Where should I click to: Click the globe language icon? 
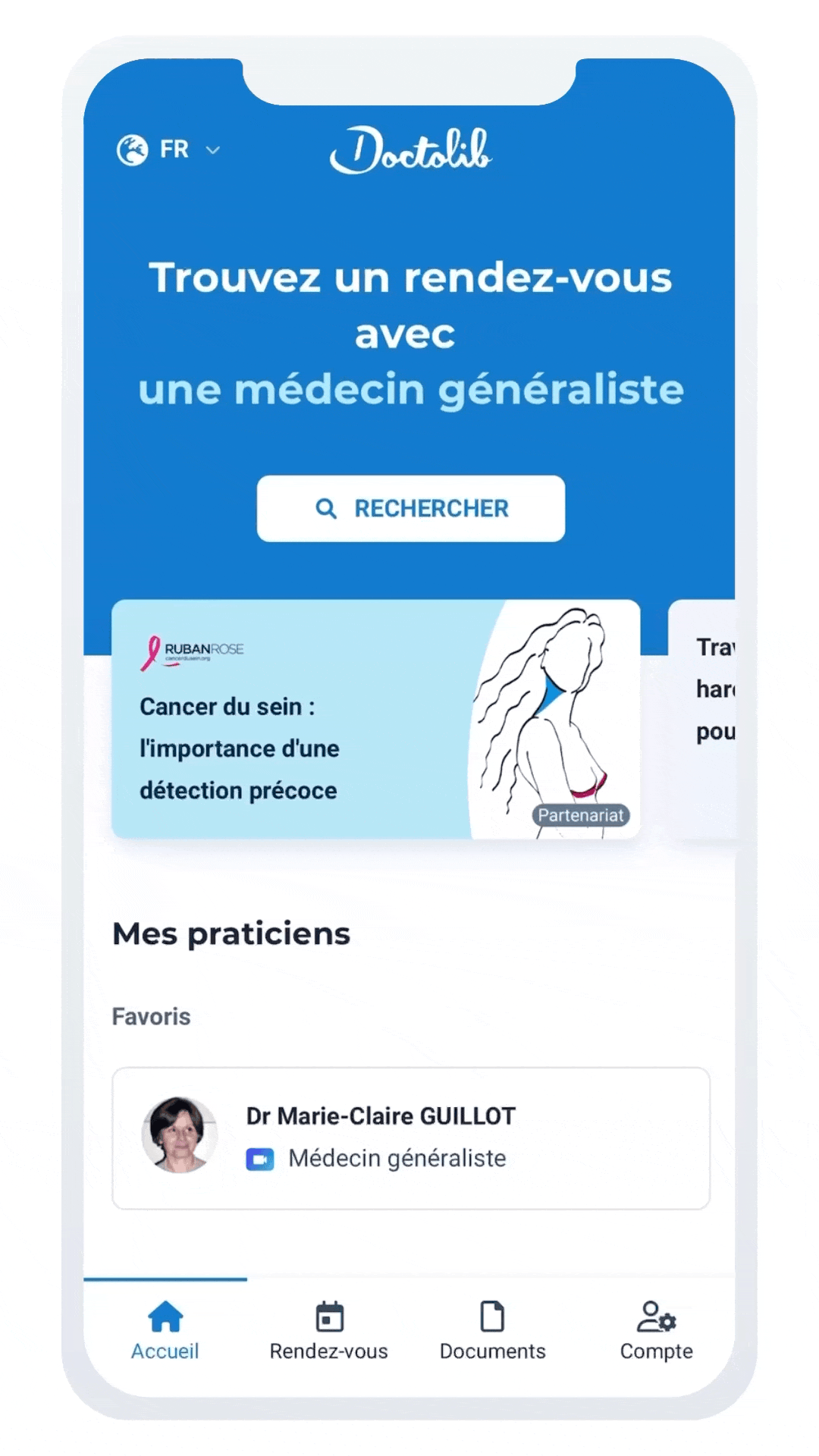133,149
